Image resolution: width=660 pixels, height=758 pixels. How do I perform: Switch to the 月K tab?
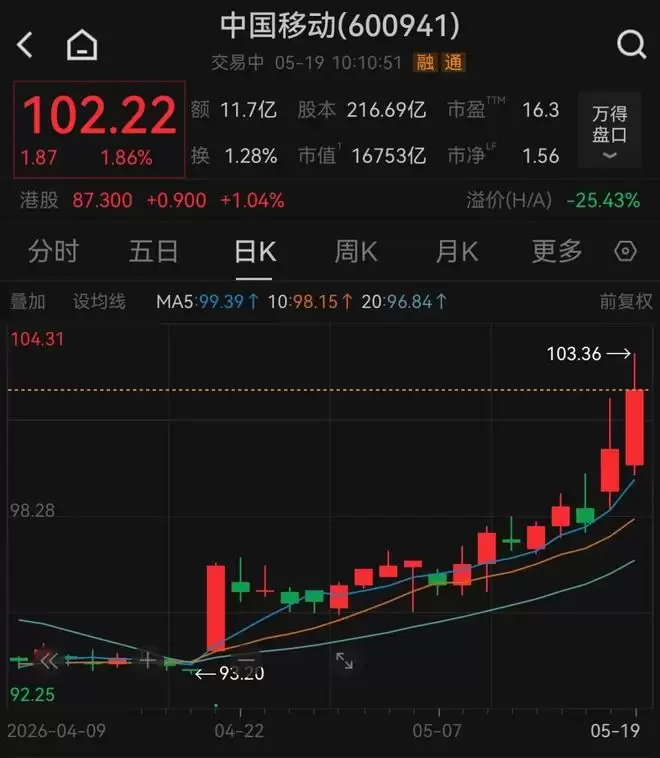click(x=457, y=251)
